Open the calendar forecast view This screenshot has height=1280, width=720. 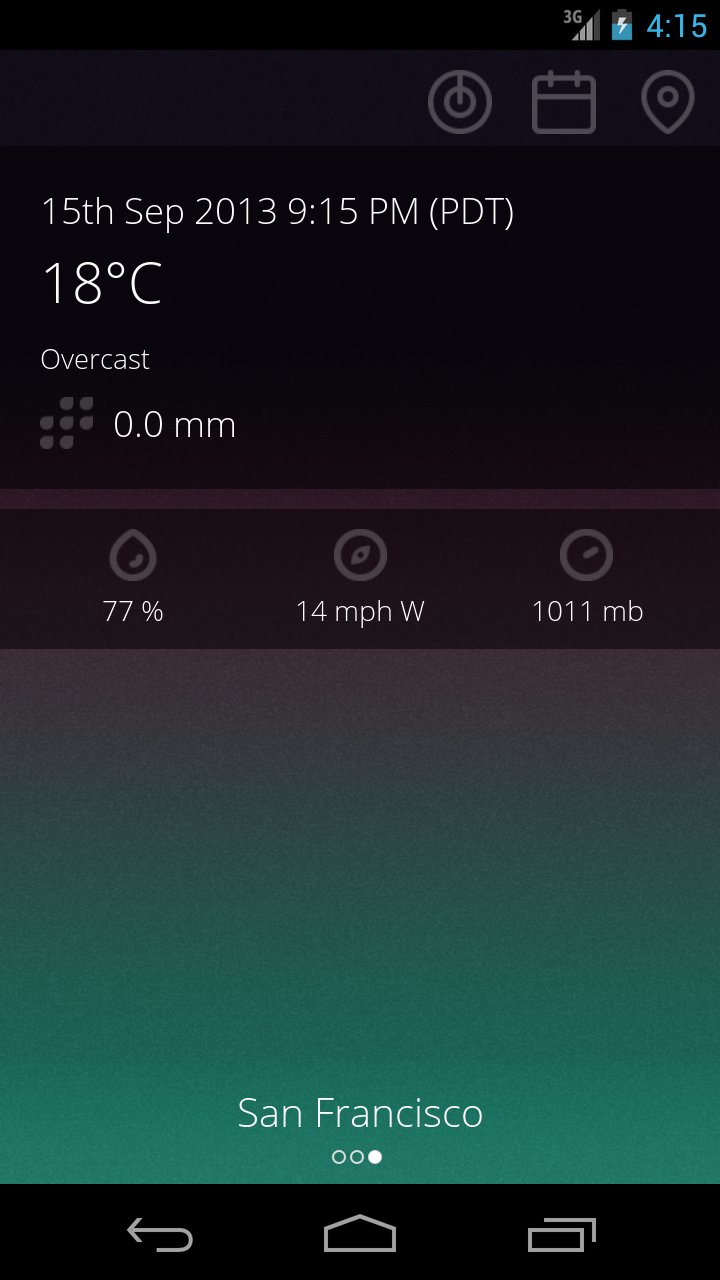pos(564,102)
